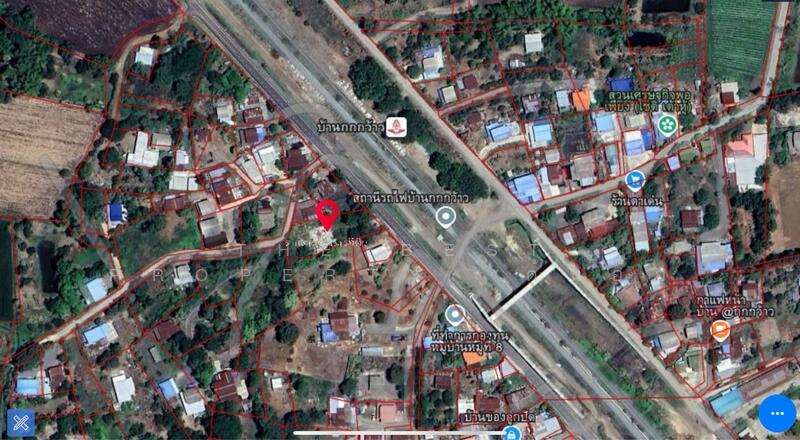
Task: Select the สถานีรถไฟบ้านกกกว้าว station marker
Action: 446,216
